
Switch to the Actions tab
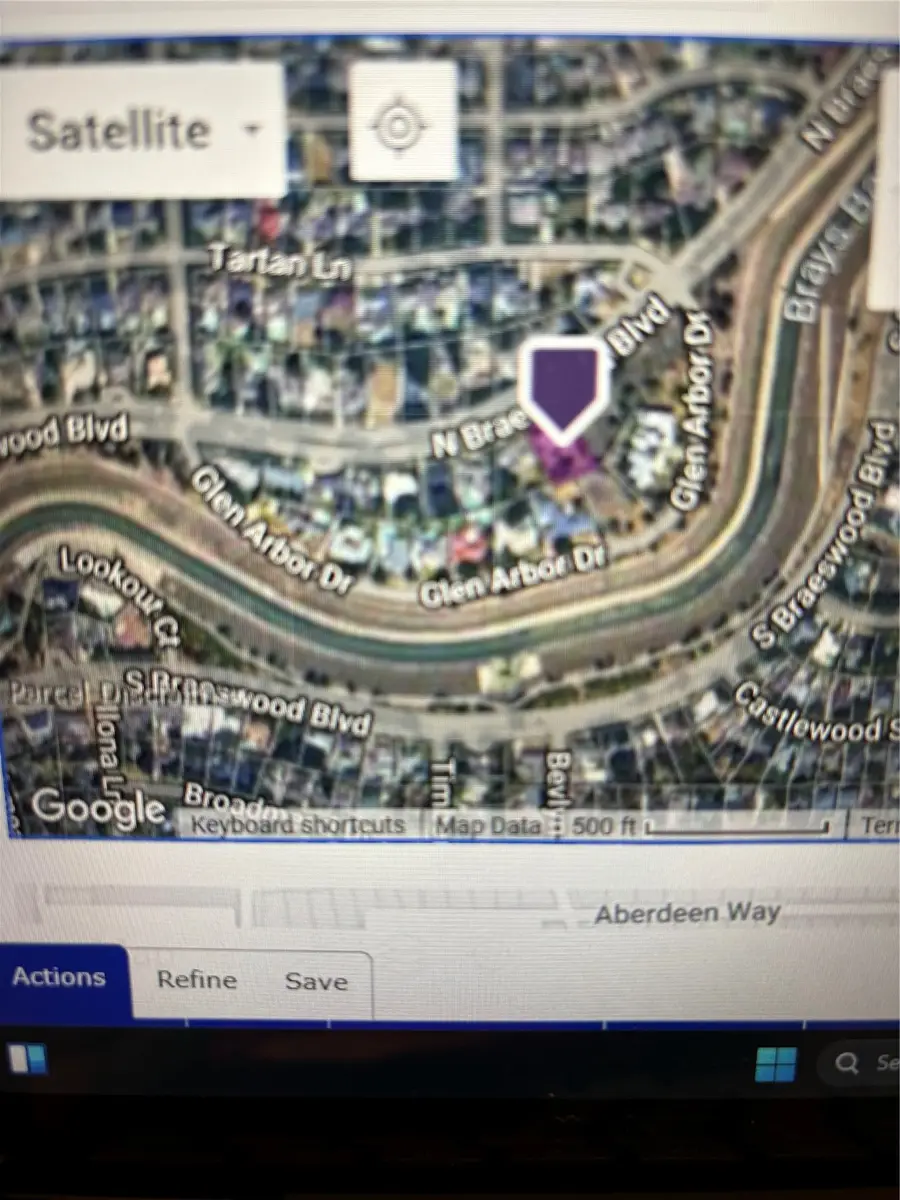(x=60, y=978)
